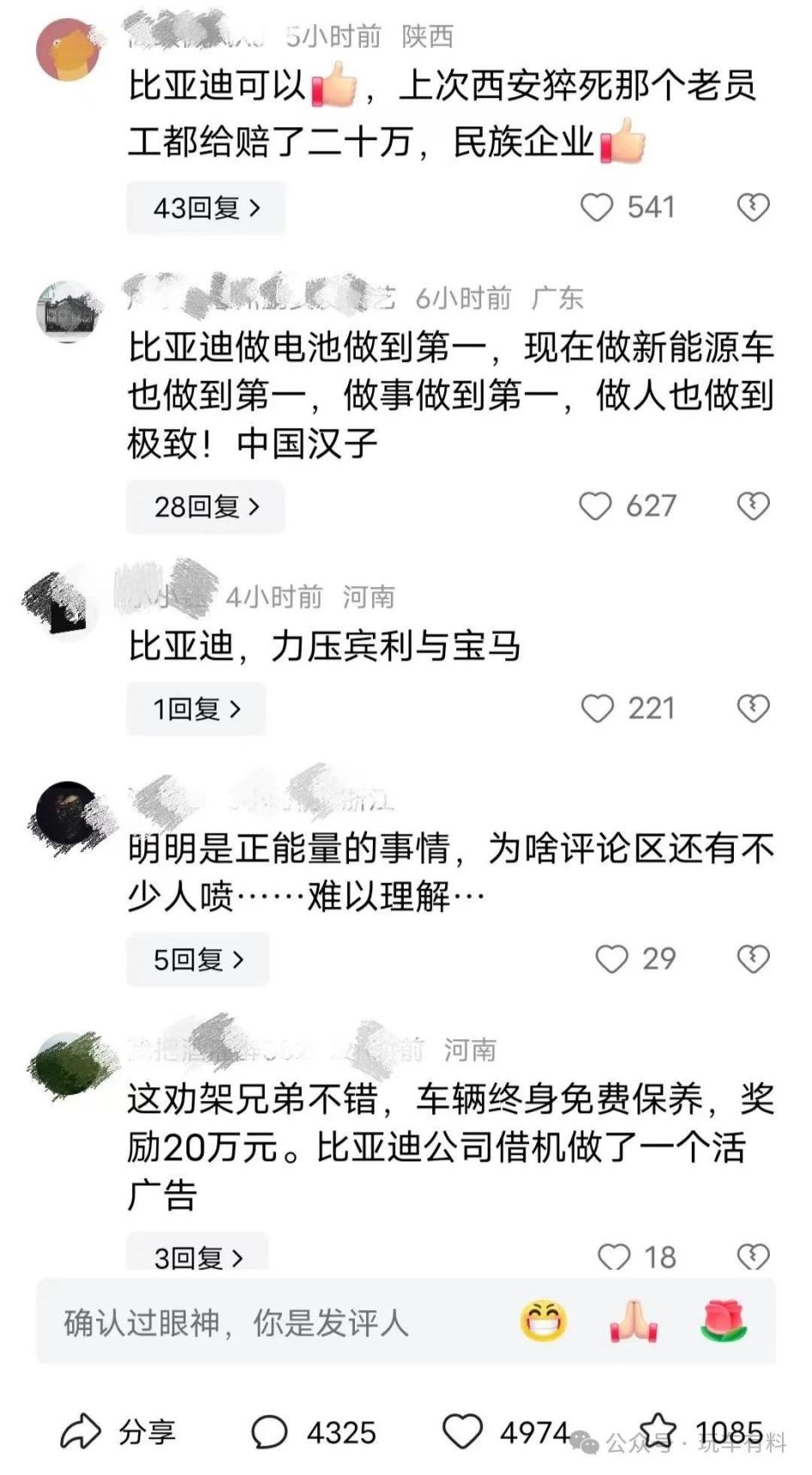Like the comment with 18 likes

[x=614, y=1257]
